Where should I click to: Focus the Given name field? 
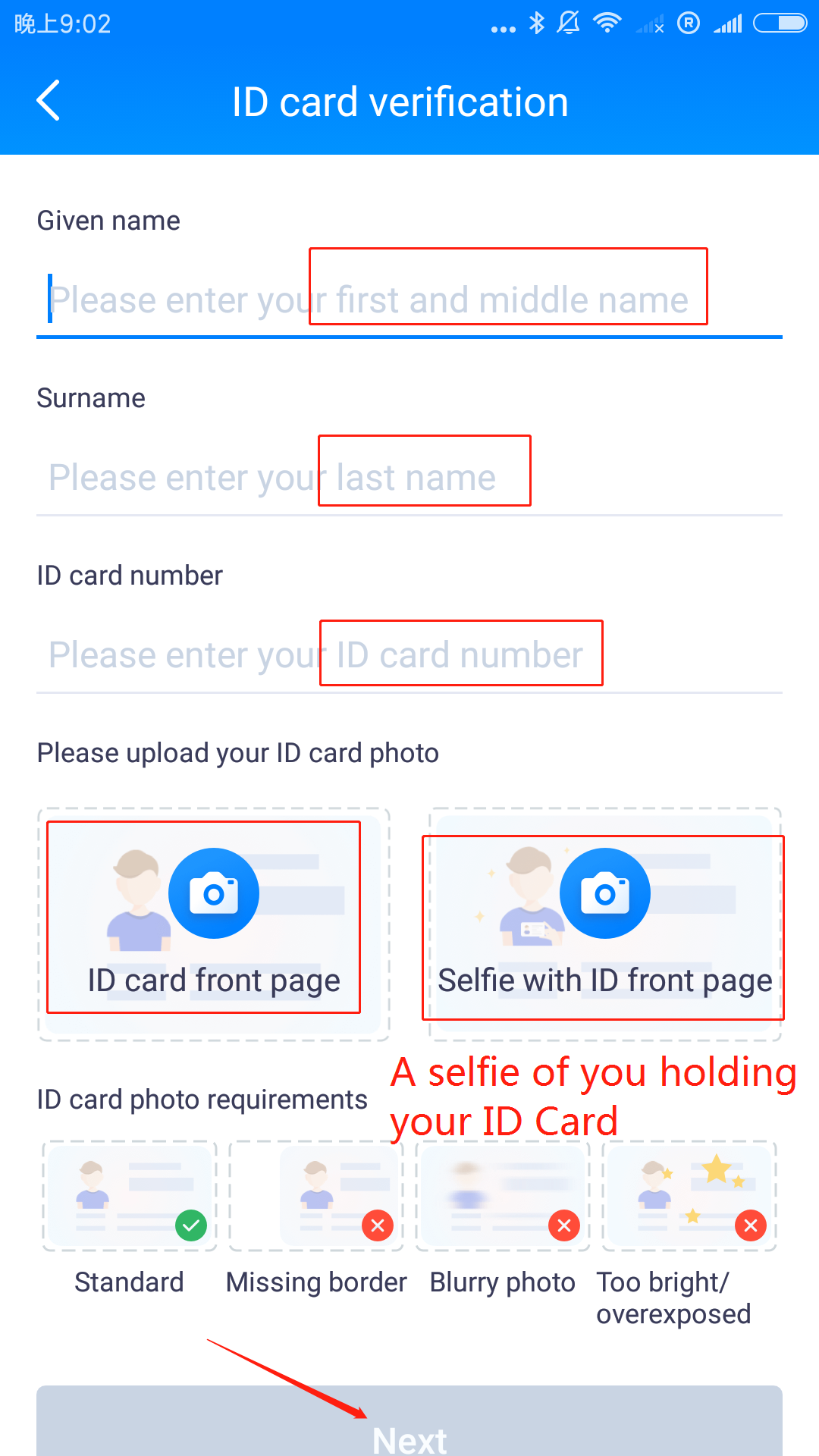tap(409, 300)
